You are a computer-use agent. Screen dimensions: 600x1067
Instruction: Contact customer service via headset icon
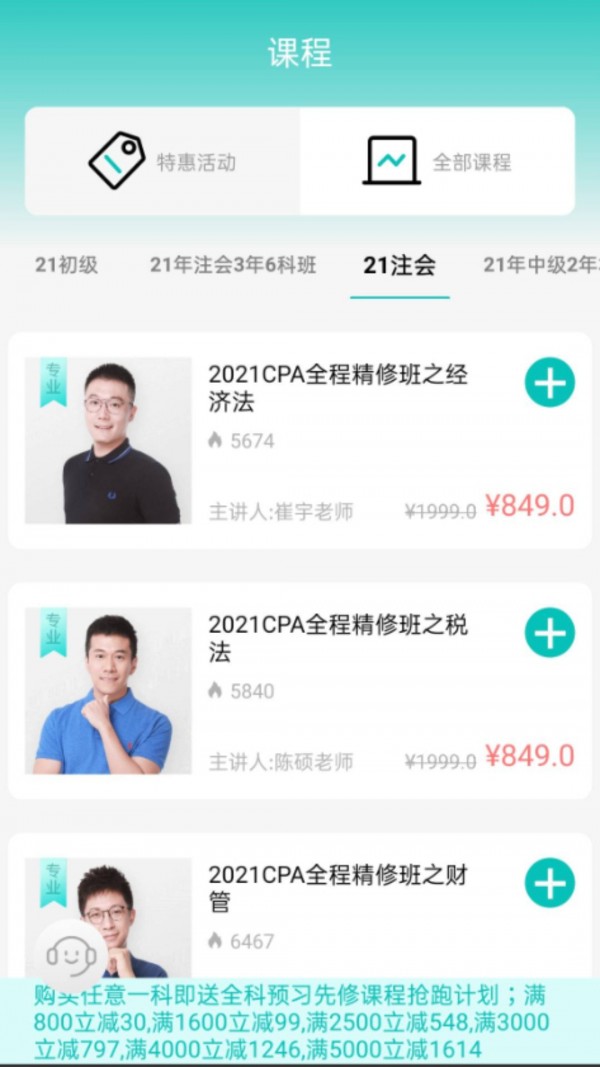click(70, 953)
